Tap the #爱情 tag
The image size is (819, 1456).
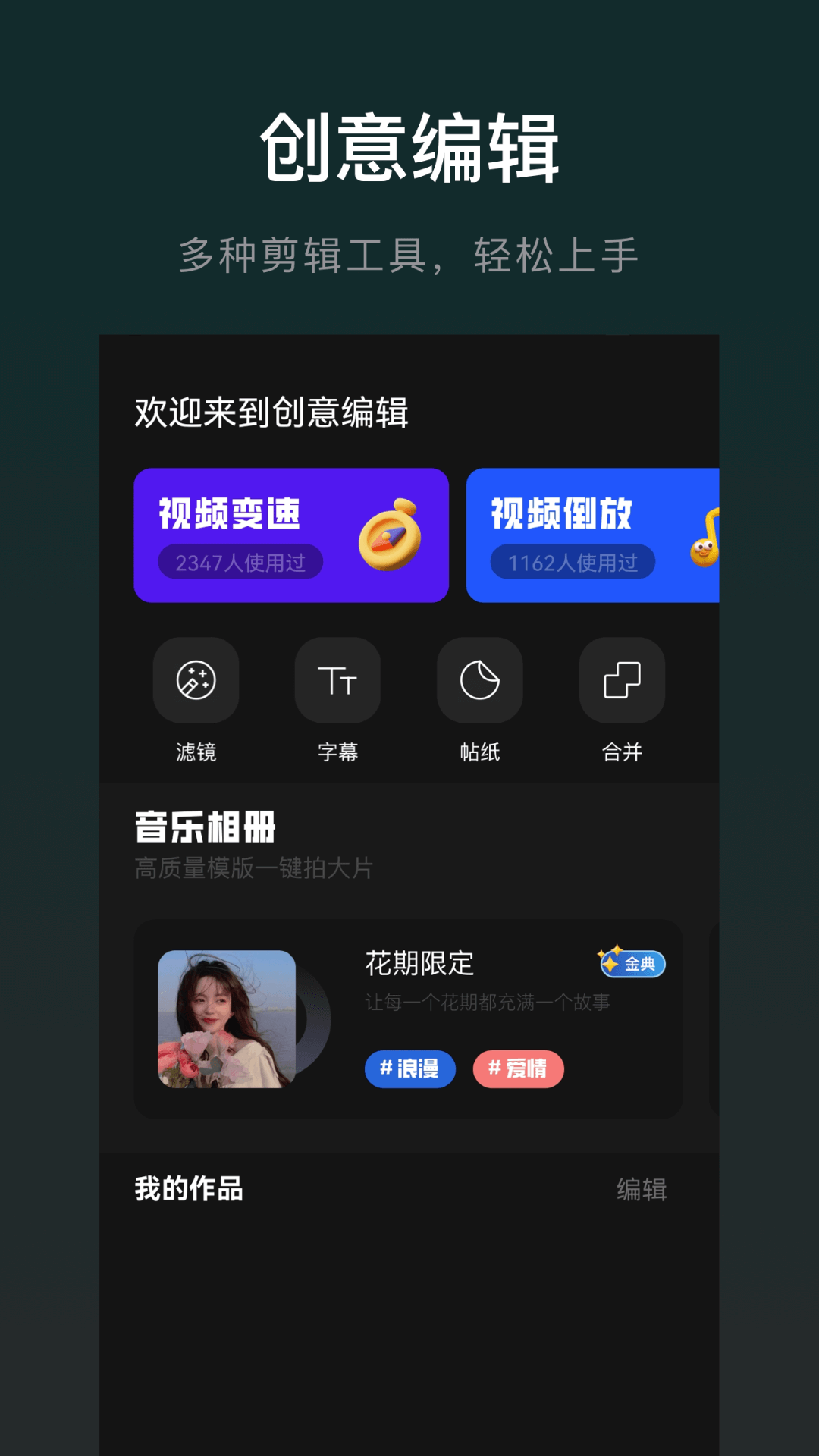pyautogui.click(x=518, y=1070)
